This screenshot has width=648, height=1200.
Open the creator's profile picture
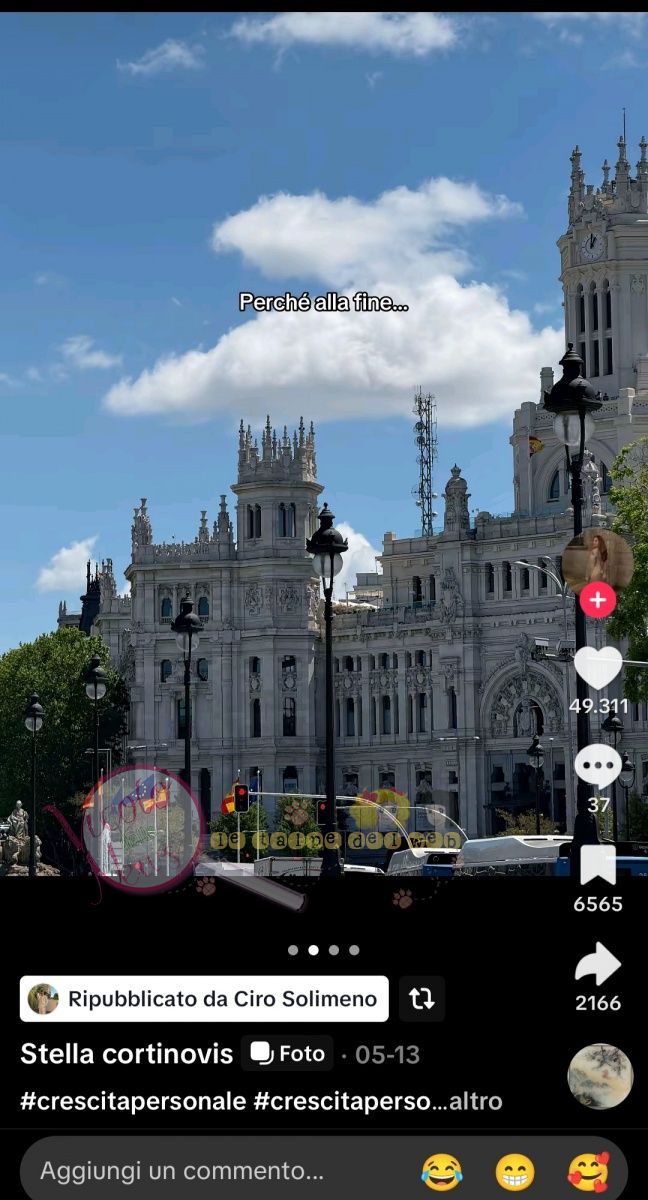[597, 562]
